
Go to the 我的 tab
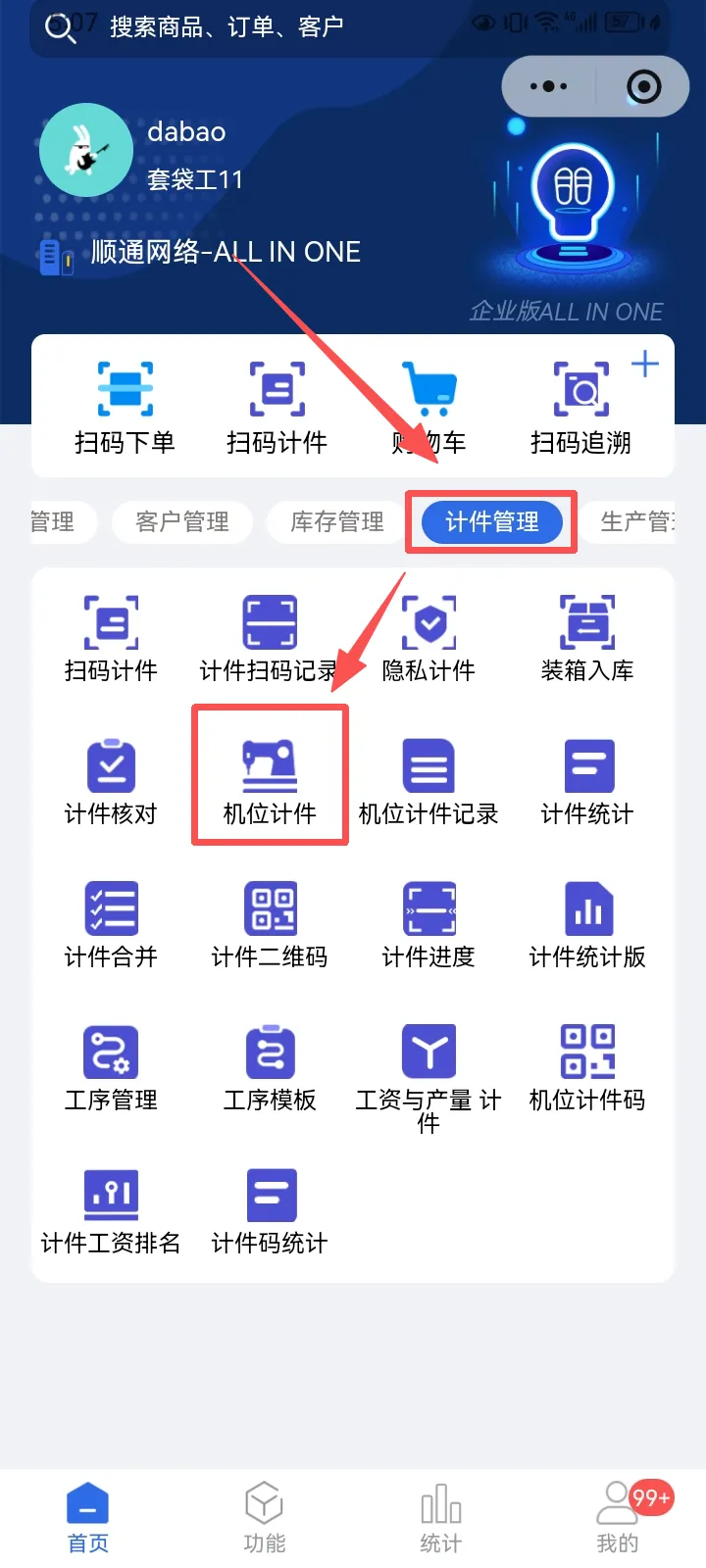coord(618,1517)
